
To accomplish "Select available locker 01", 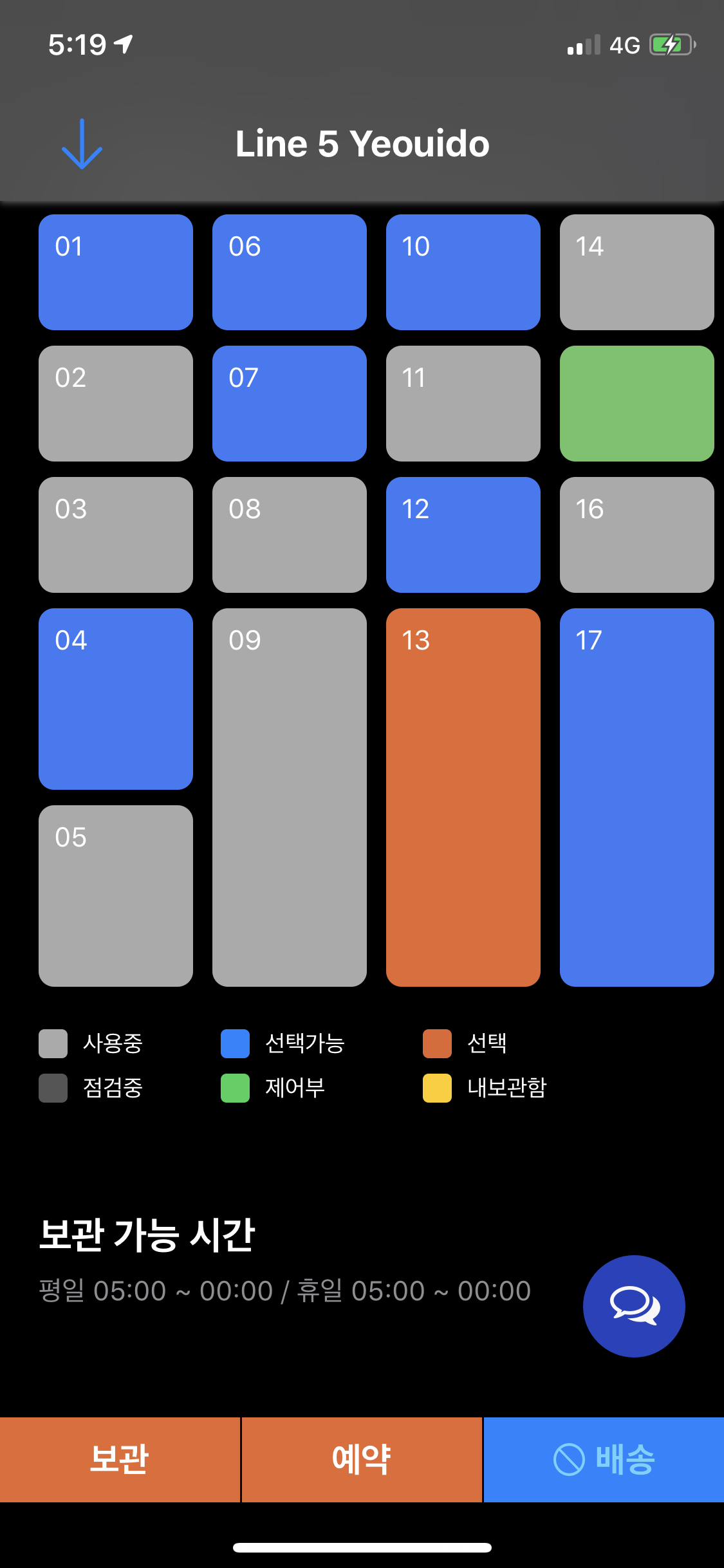I will [x=115, y=272].
